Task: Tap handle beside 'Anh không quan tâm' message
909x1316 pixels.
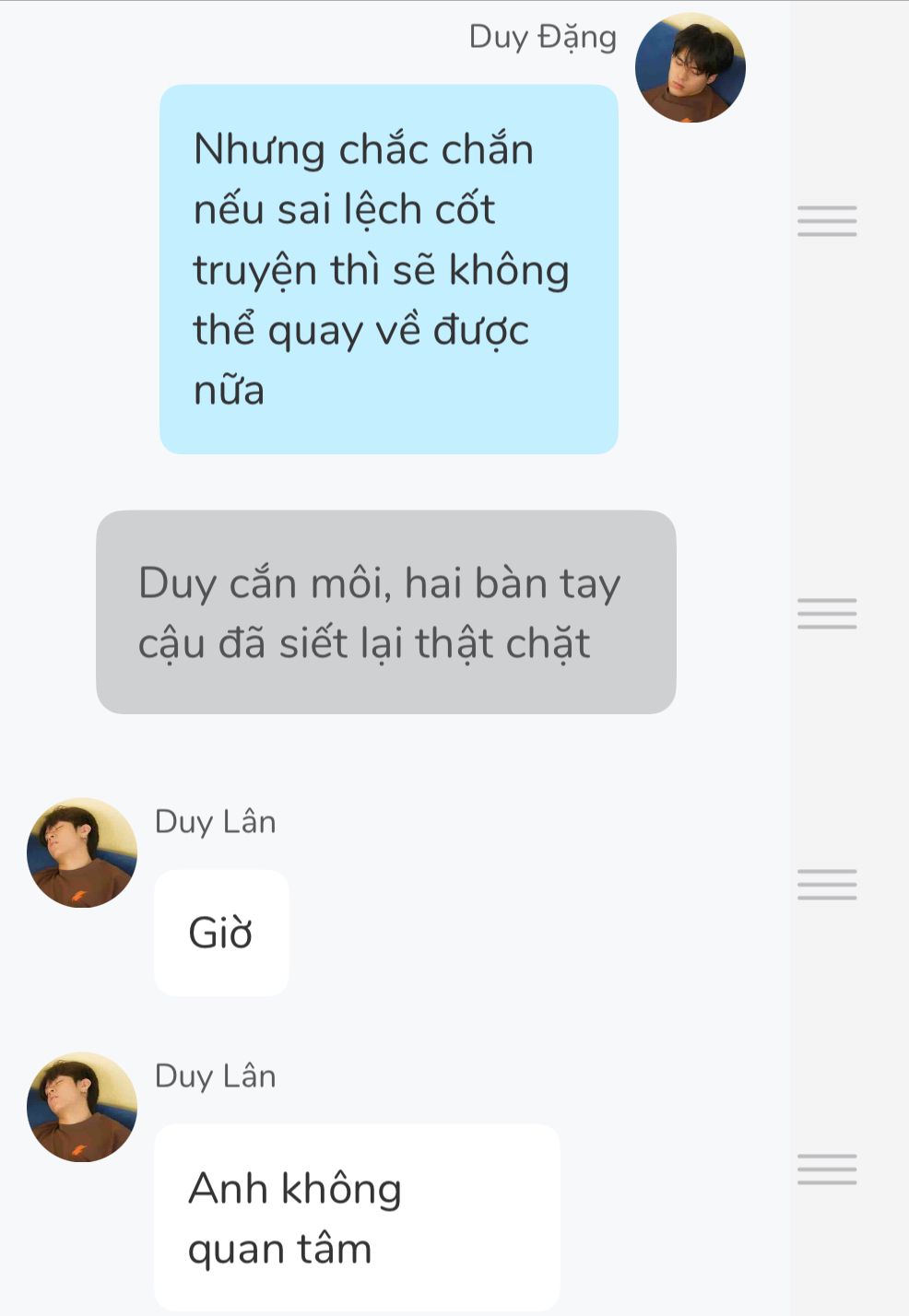Action: (x=827, y=1169)
